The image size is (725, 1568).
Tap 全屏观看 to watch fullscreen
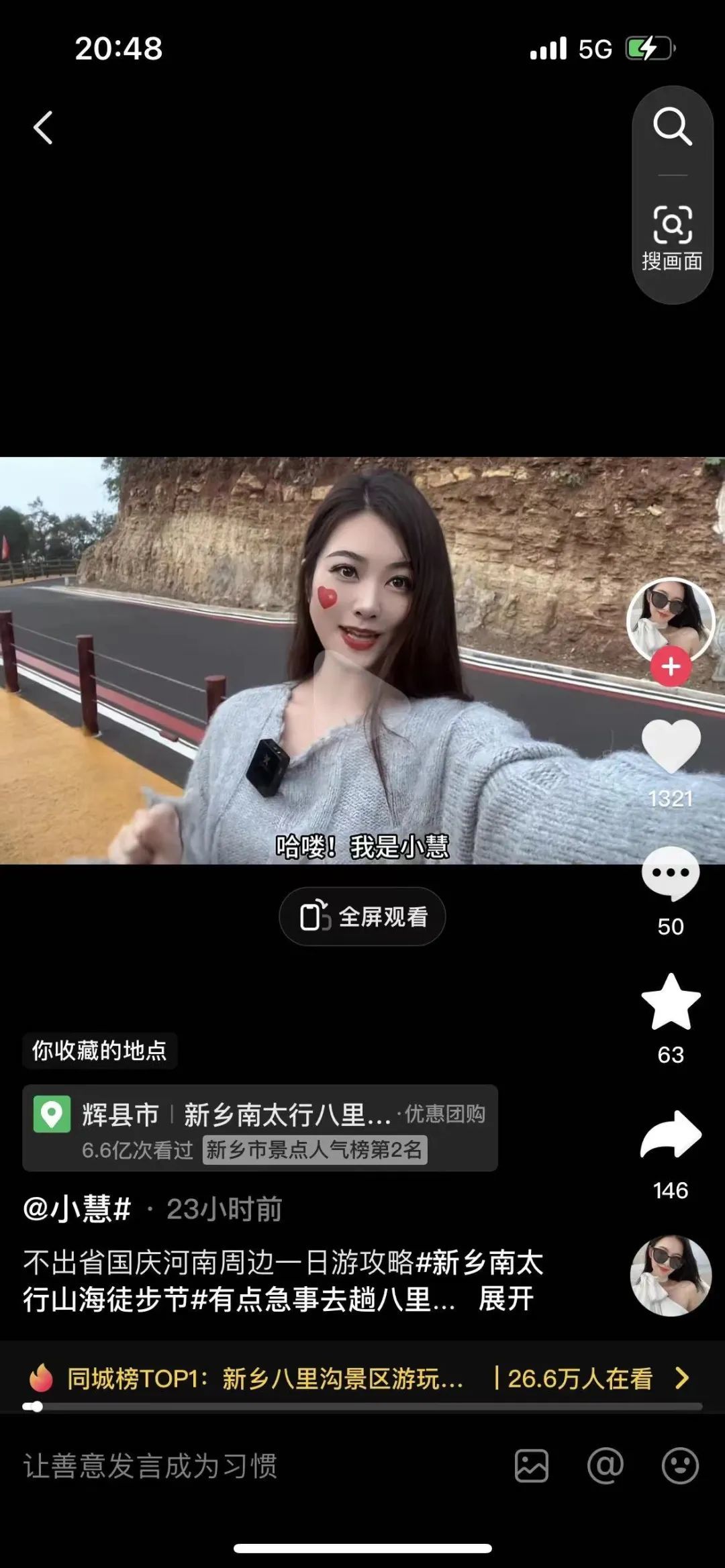coord(362,917)
